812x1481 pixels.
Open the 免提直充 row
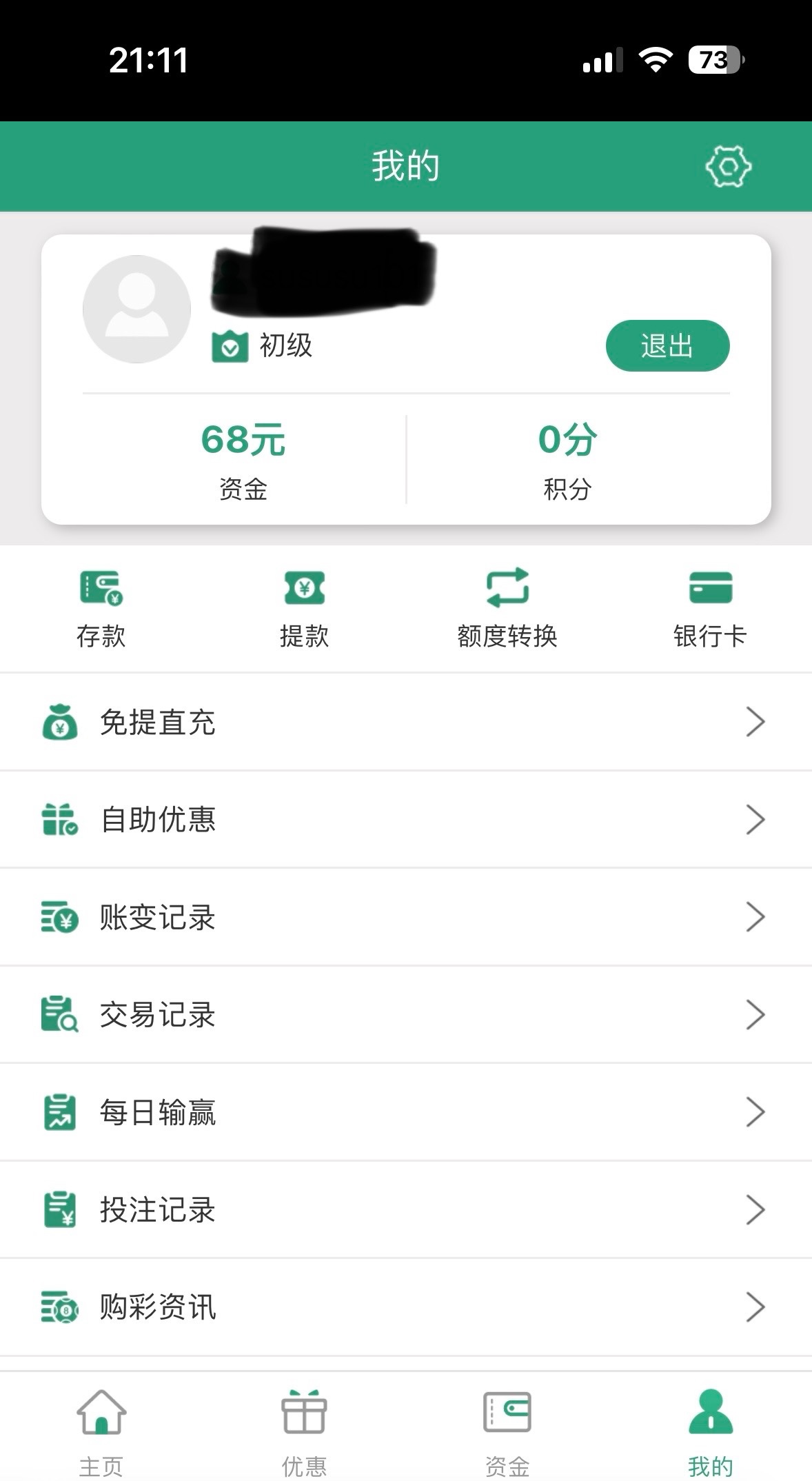click(405, 722)
